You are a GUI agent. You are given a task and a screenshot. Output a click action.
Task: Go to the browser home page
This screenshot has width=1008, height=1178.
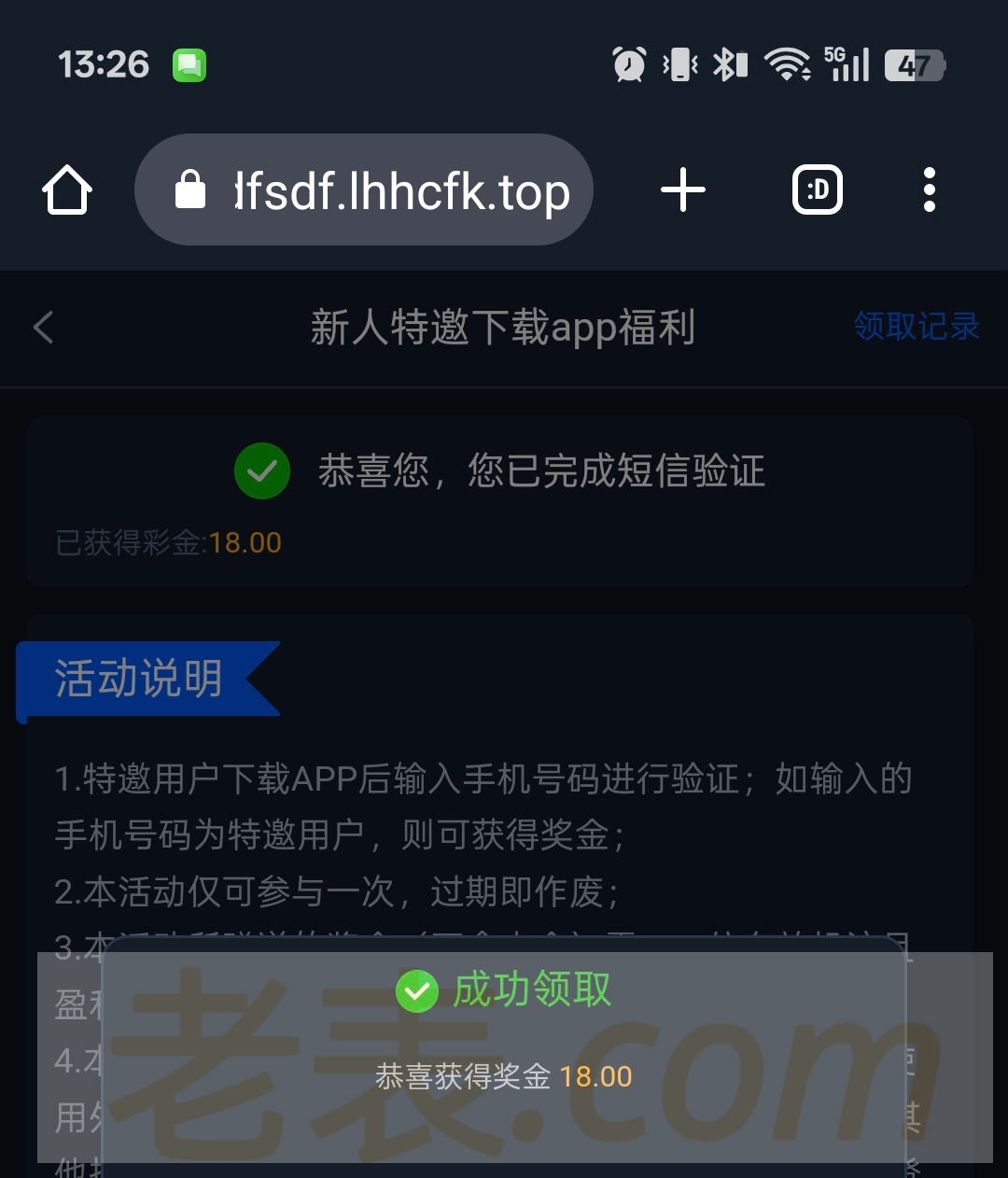(67, 190)
